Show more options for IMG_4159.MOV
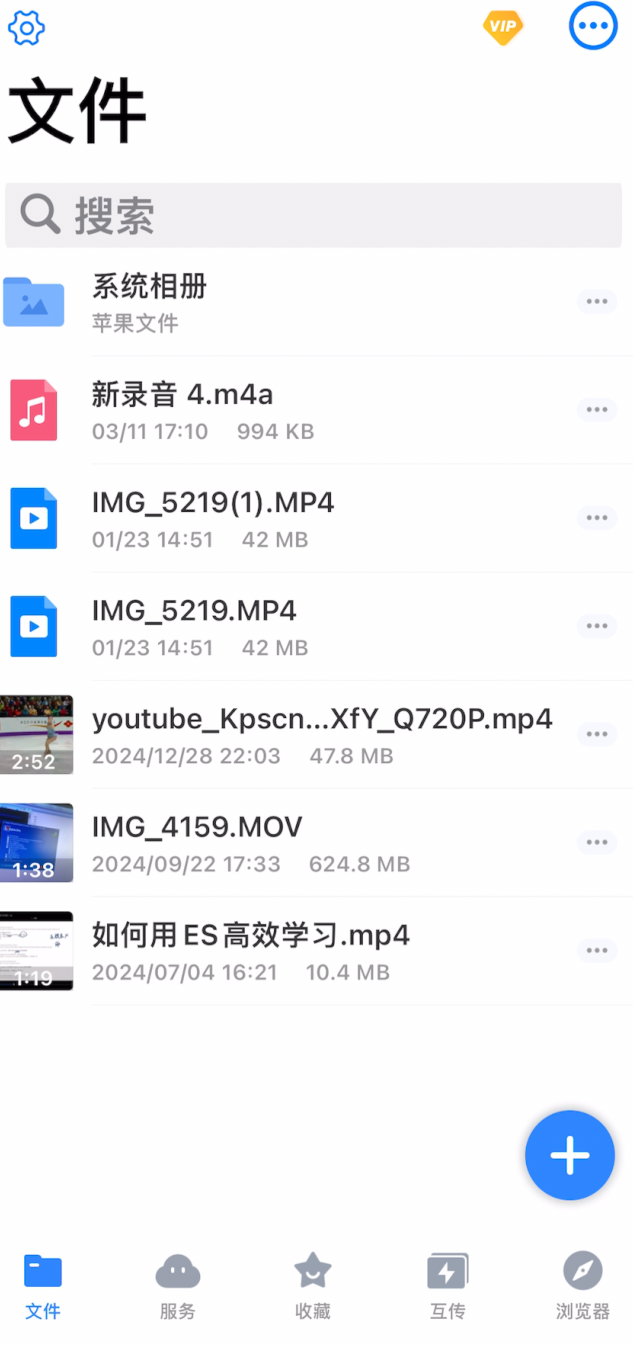Viewport: 633px width, 1345px height. (597, 843)
